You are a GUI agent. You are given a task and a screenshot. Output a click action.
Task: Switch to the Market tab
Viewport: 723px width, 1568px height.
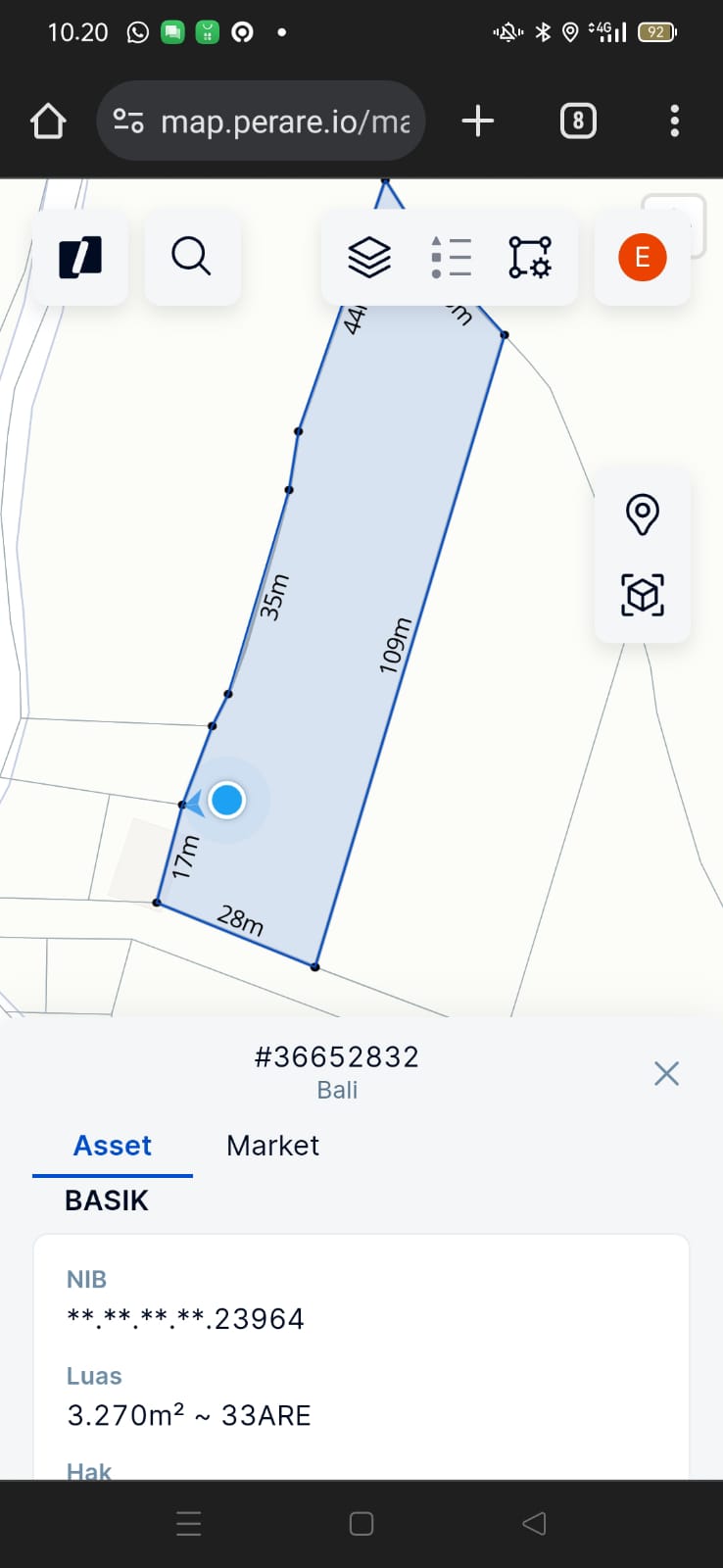click(272, 1145)
